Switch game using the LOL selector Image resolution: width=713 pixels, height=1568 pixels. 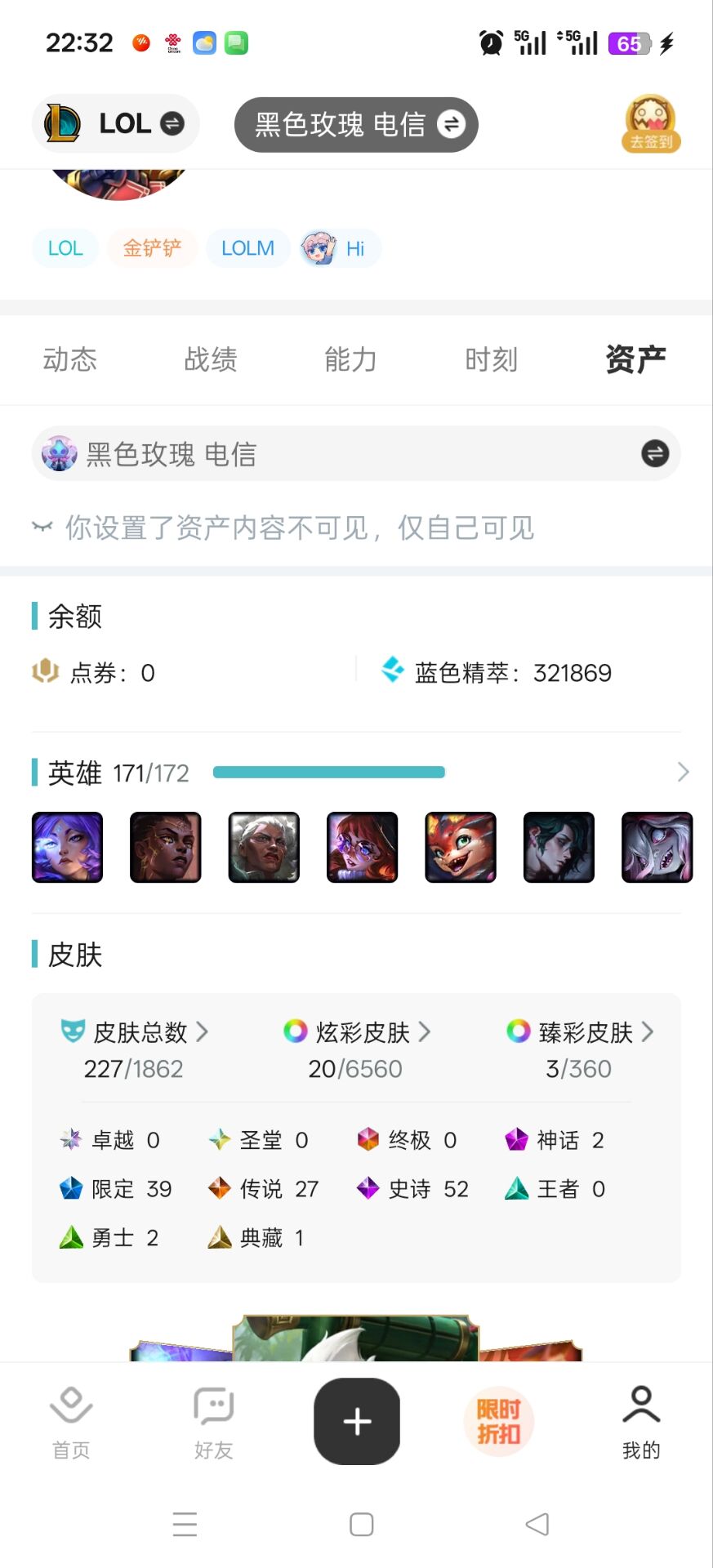[x=116, y=124]
